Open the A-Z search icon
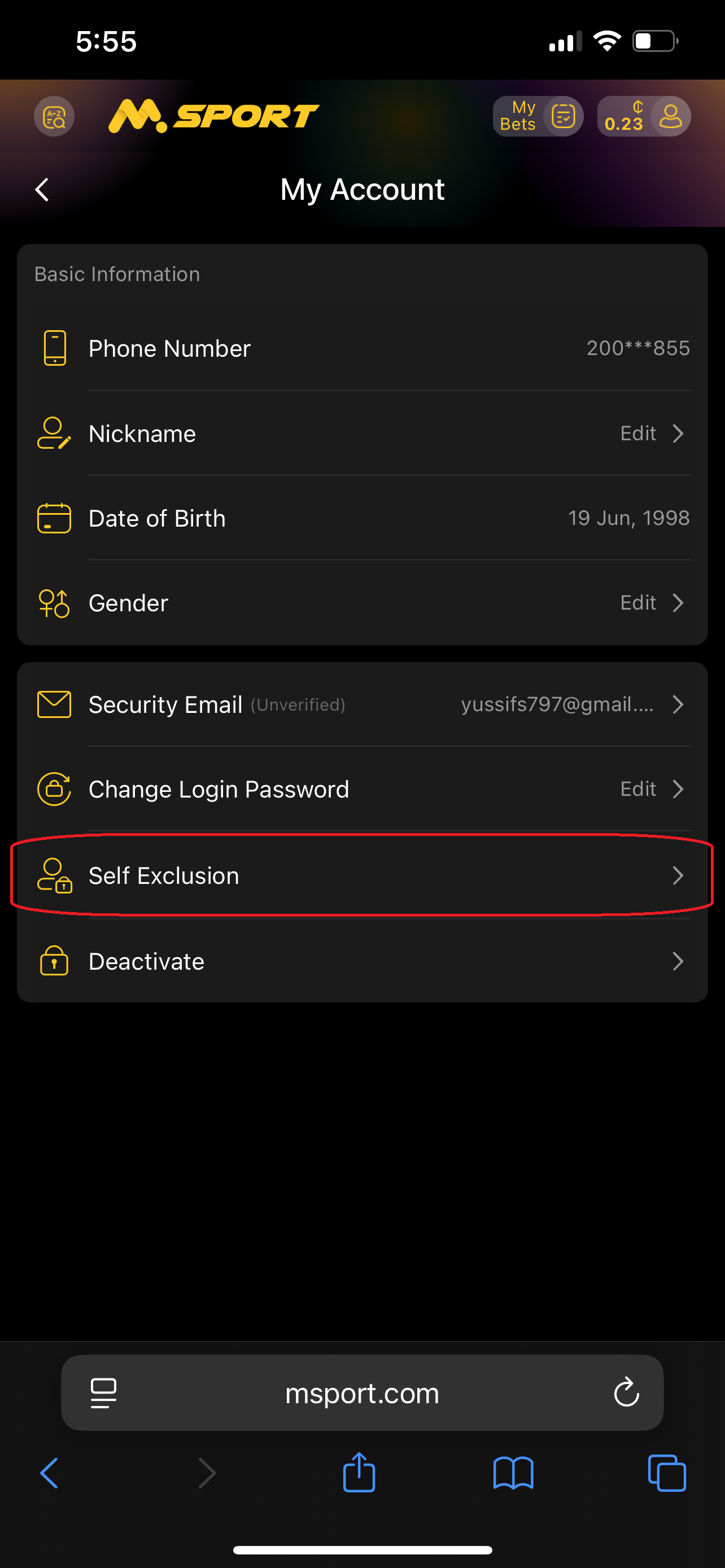 (x=54, y=116)
